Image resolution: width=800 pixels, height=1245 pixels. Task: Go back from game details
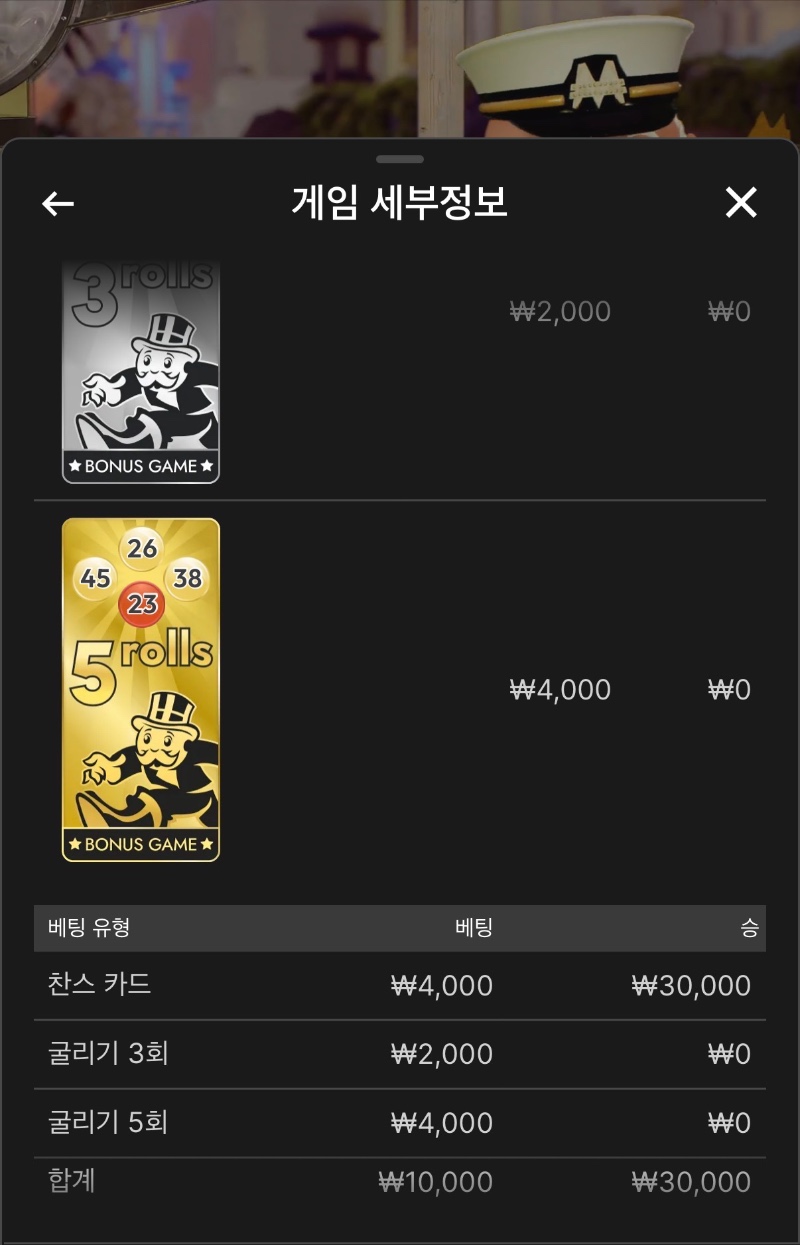(58, 204)
